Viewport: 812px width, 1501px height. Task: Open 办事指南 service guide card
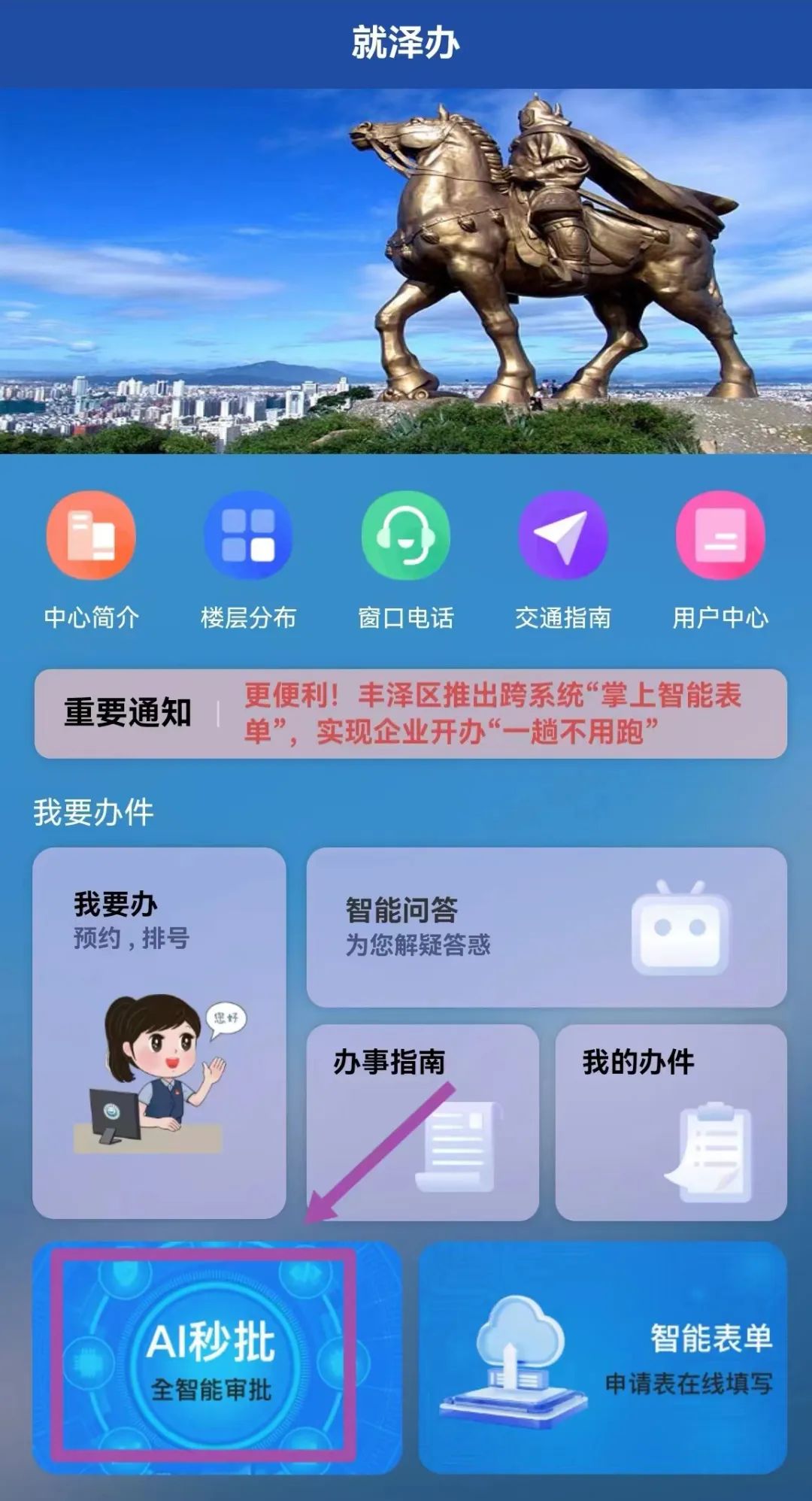point(423,1122)
